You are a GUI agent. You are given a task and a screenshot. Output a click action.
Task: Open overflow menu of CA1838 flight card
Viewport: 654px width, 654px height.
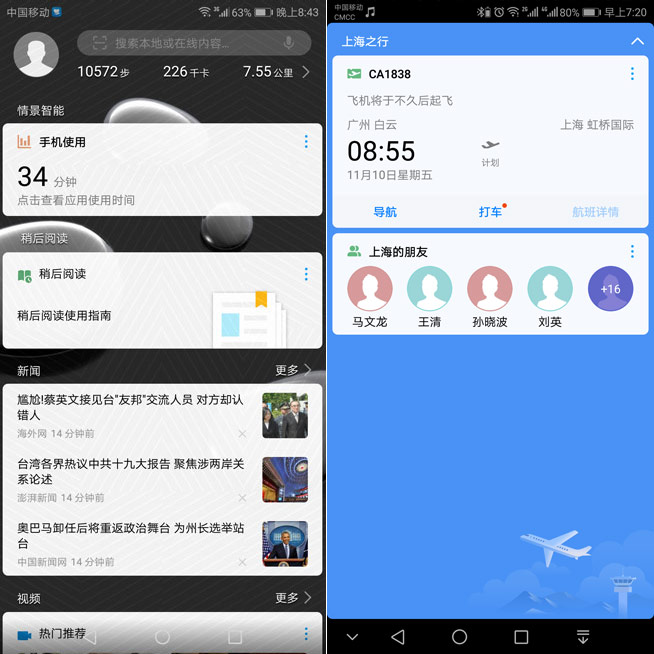632,74
